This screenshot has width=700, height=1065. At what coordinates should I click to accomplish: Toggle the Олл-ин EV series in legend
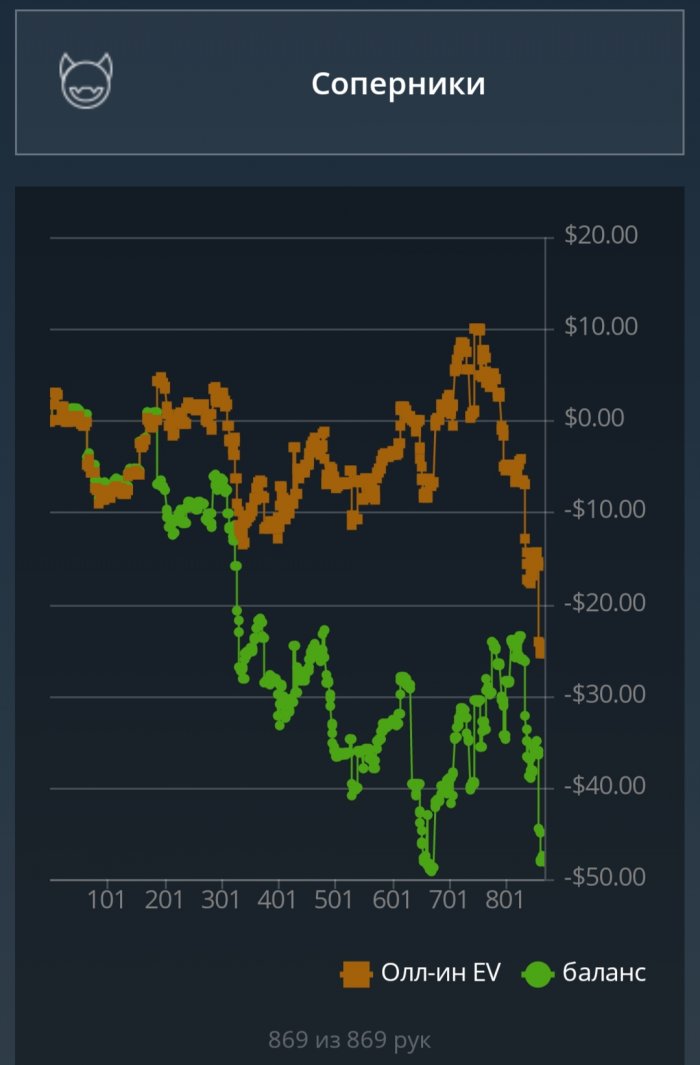(421, 973)
